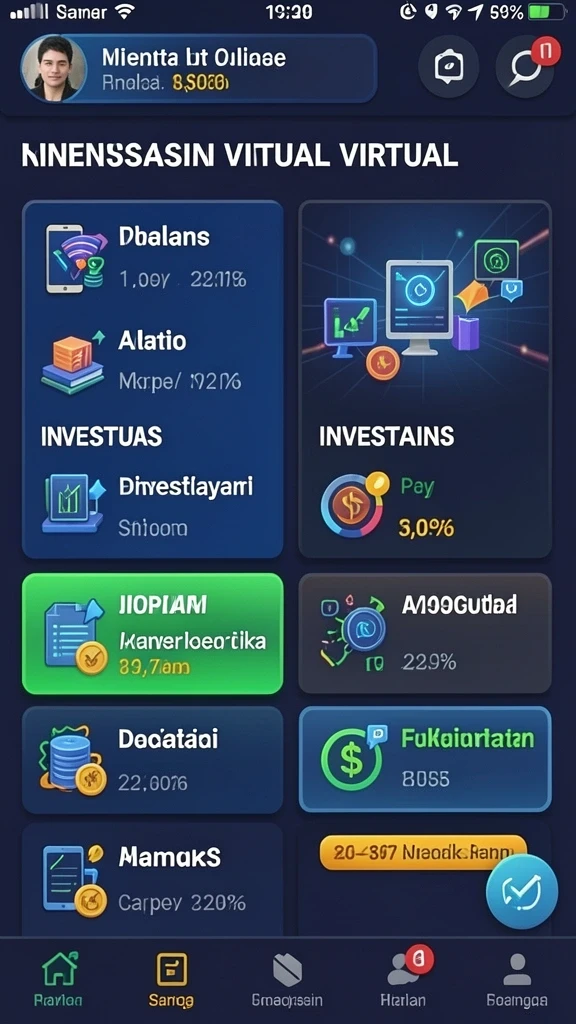Open the MamakS card
The image size is (576, 1024).
point(153,879)
